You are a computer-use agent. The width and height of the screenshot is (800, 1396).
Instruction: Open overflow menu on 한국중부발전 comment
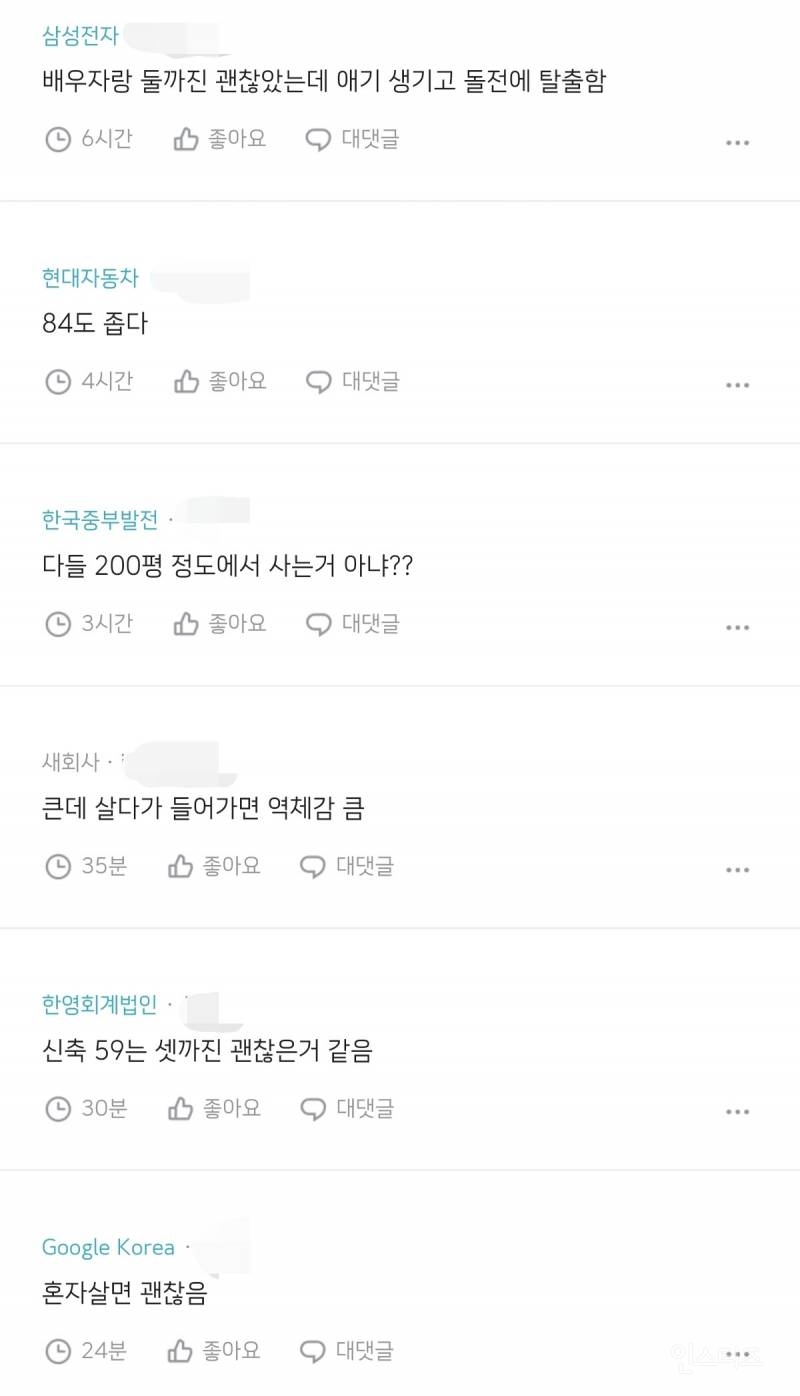point(737,628)
